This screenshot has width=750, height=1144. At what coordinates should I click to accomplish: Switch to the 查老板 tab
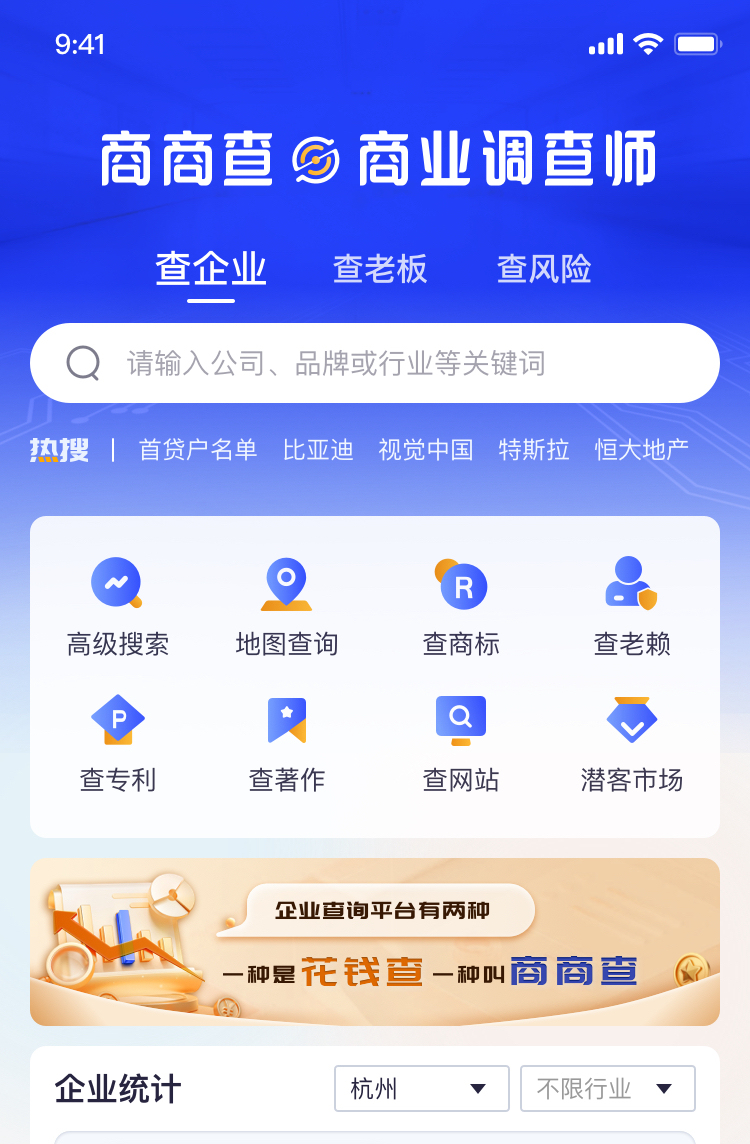(x=380, y=268)
